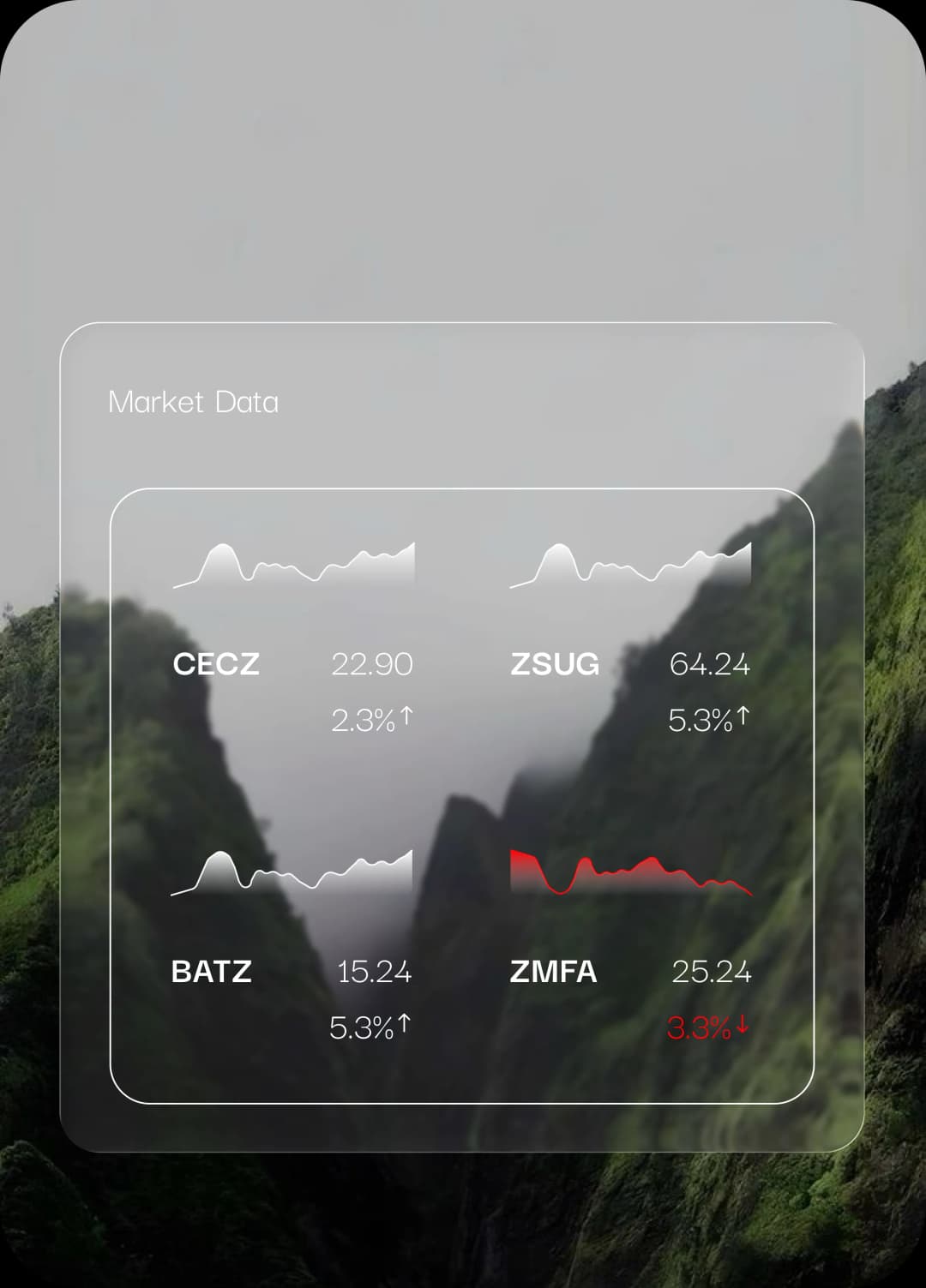This screenshot has width=926, height=1288.
Task: Click the BATZ sparkline chart
Action: point(292,874)
